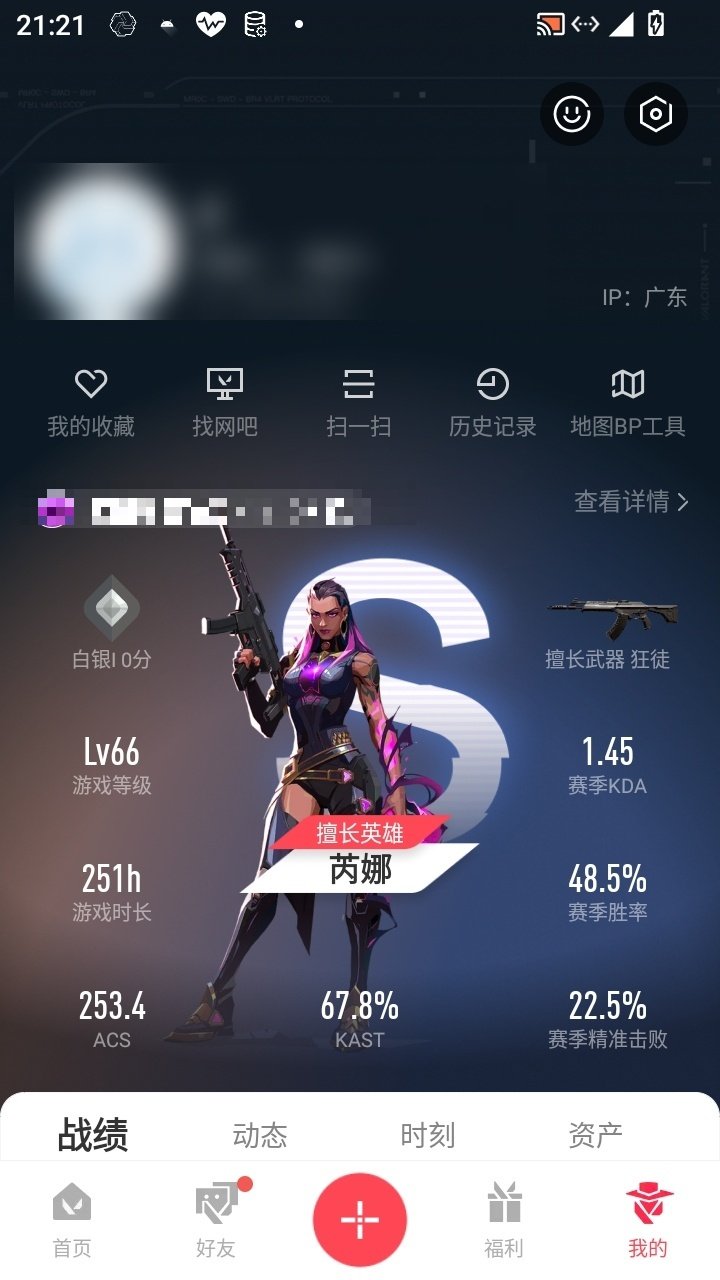The height and width of the screenshot is (1280, 720).
Task: Launch the 扫一扫 QR scanner
Action: pos(359,398)
